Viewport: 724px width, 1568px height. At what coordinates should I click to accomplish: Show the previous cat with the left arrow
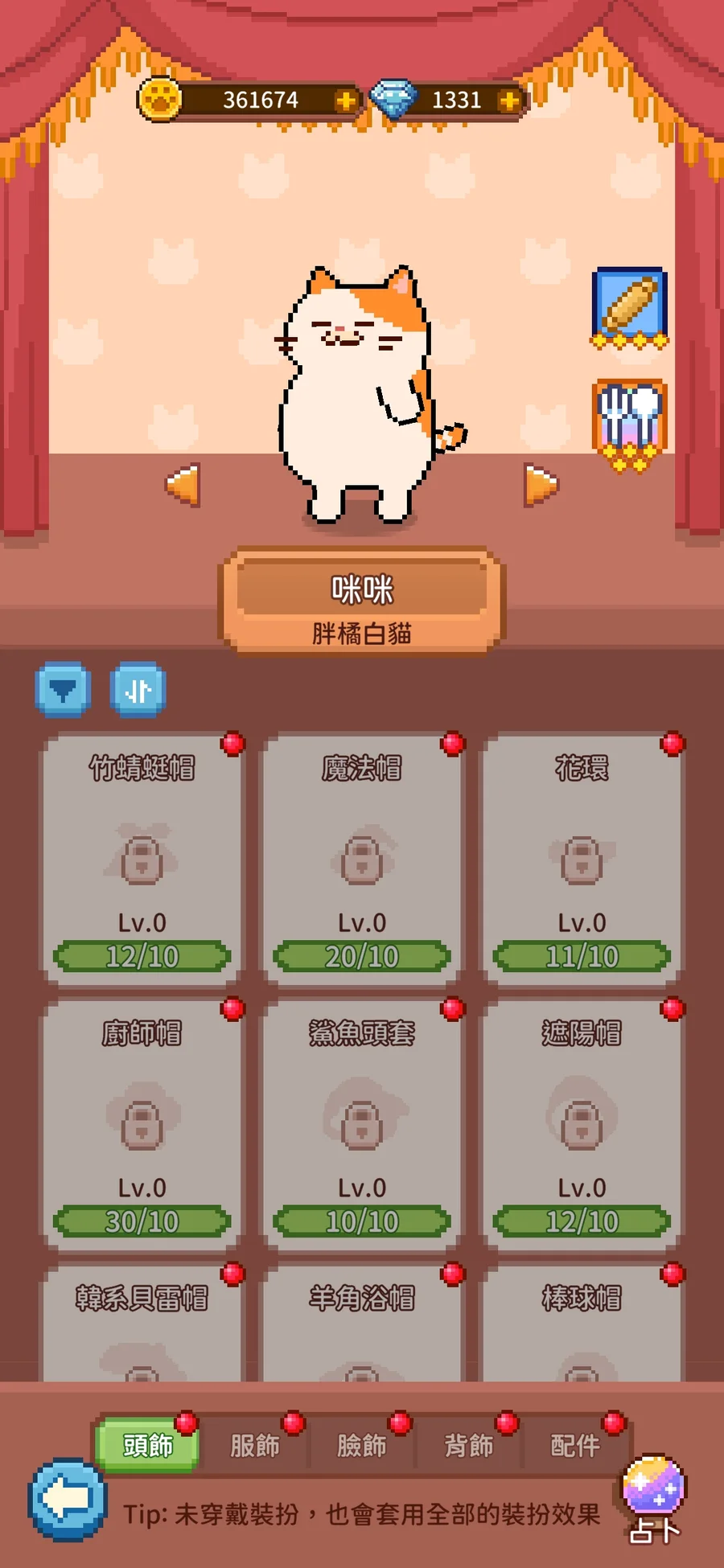click(183, 485)
